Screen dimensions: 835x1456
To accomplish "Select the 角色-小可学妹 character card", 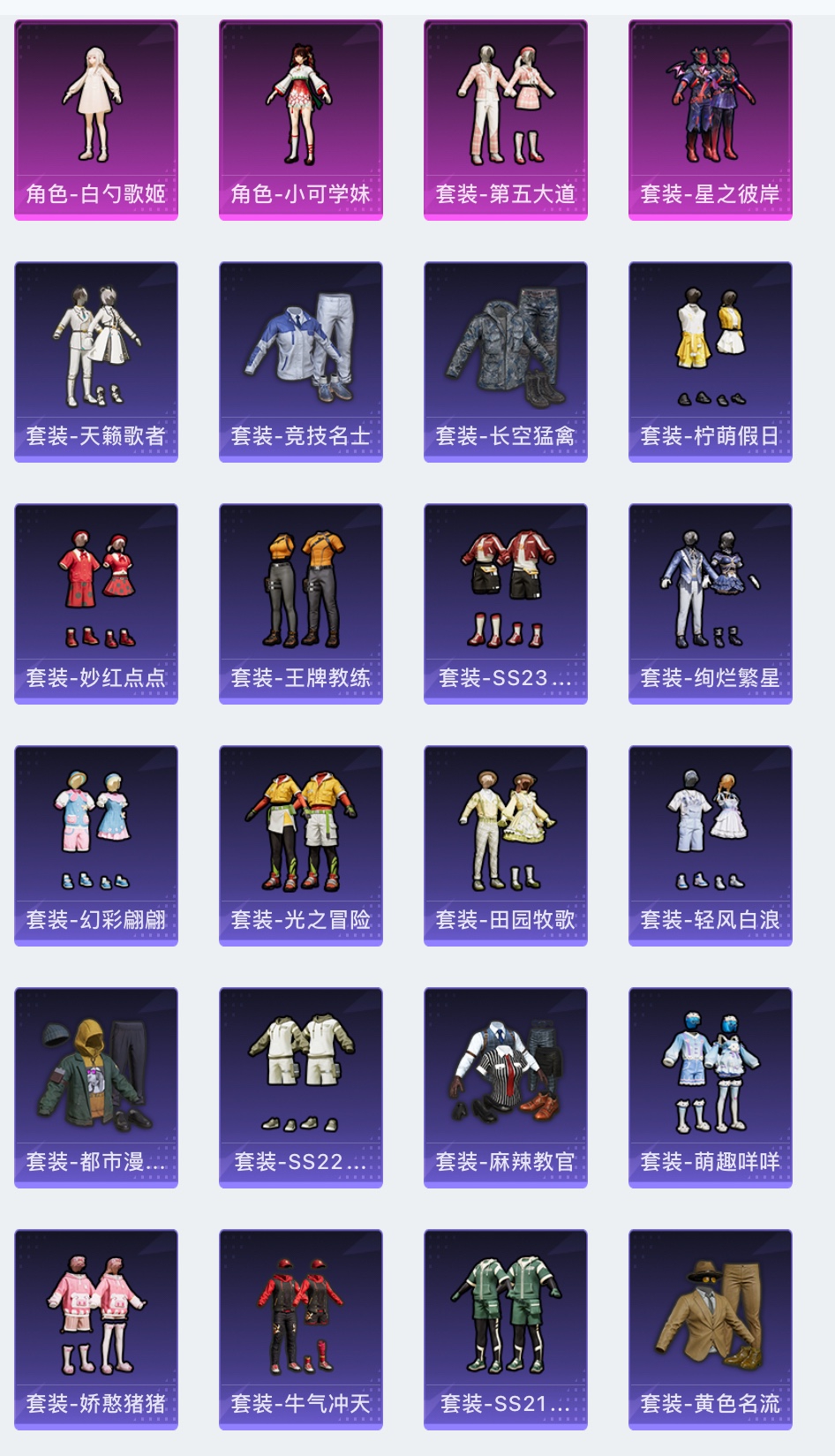I will (x=301, y=120).
